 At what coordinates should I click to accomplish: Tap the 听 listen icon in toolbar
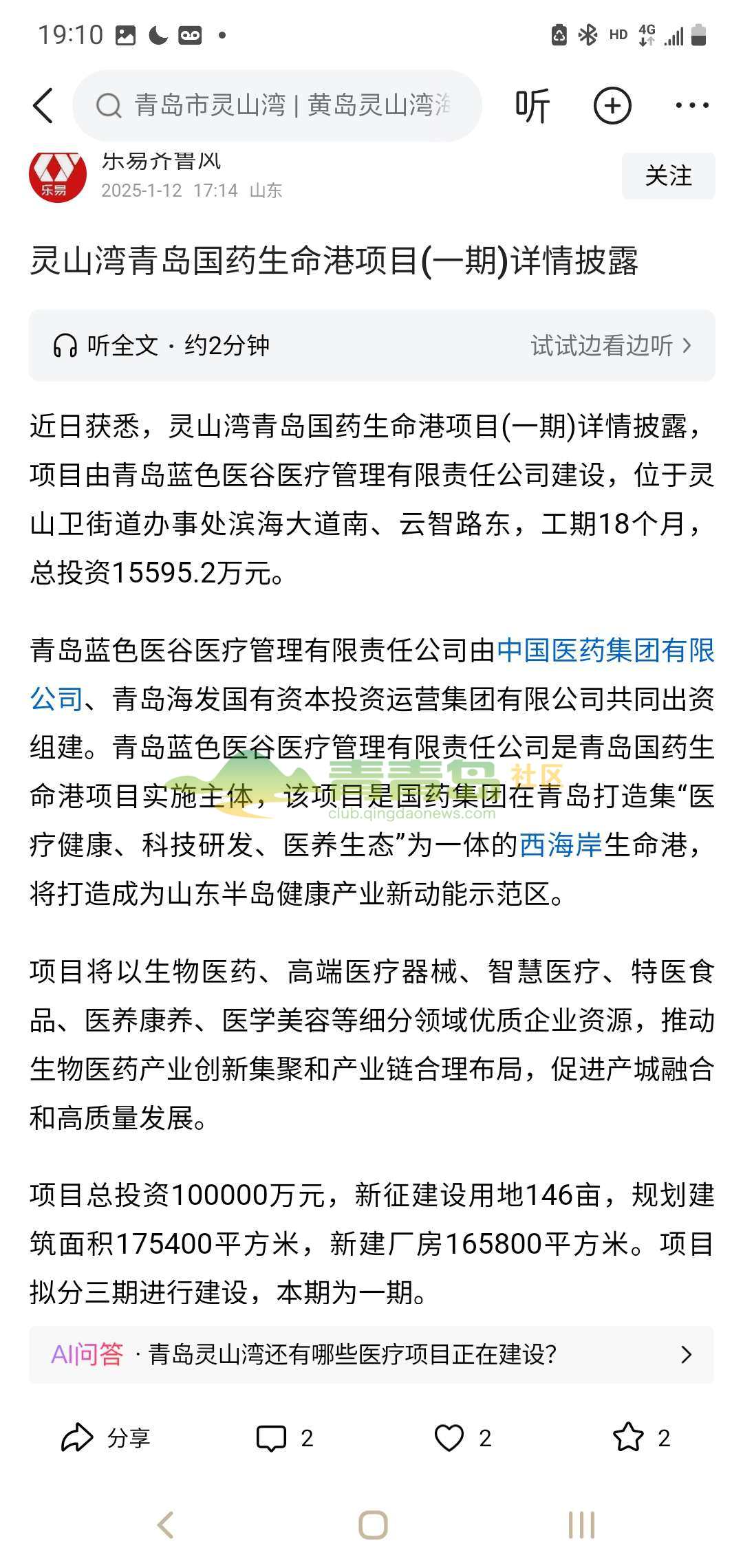point(532,106)
